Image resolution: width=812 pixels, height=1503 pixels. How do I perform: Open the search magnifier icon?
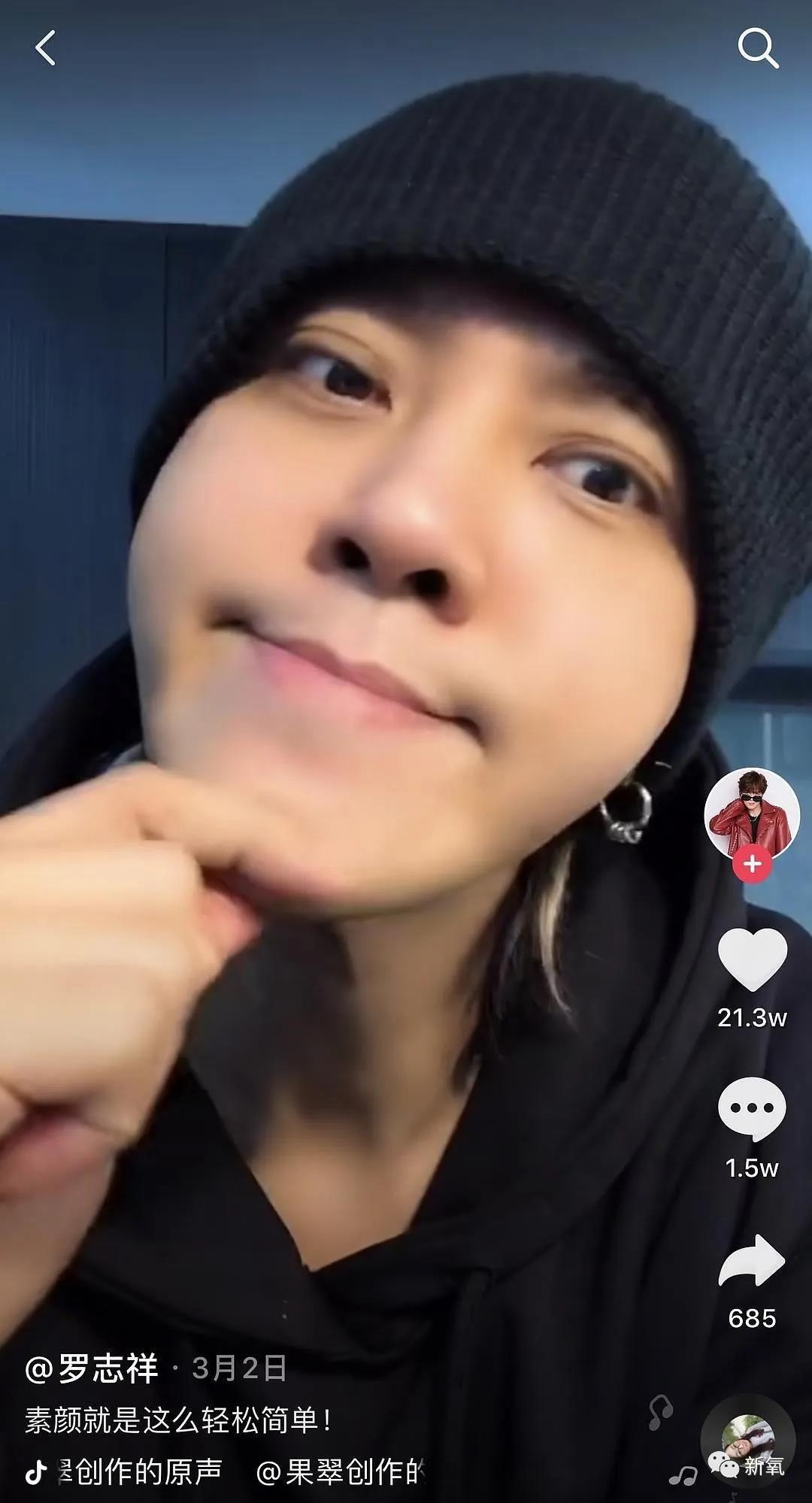(756, 48)
